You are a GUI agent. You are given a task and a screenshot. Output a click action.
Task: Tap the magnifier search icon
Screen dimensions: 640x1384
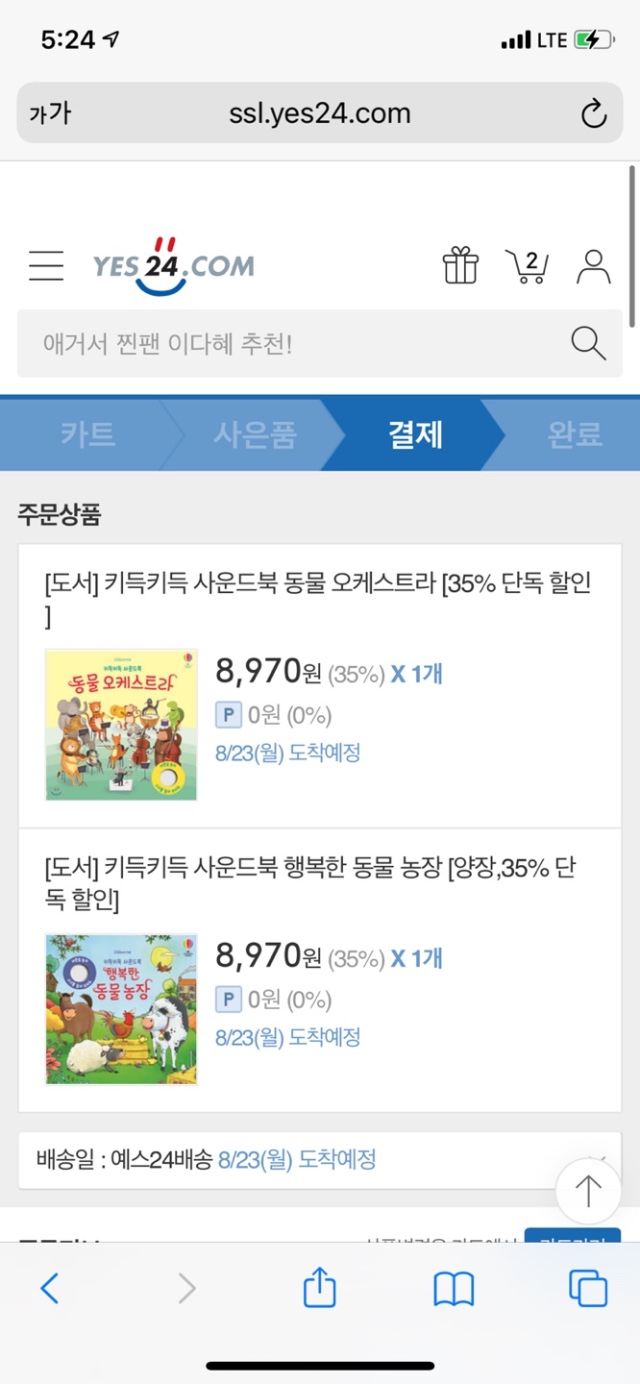(x=588, y=344)
